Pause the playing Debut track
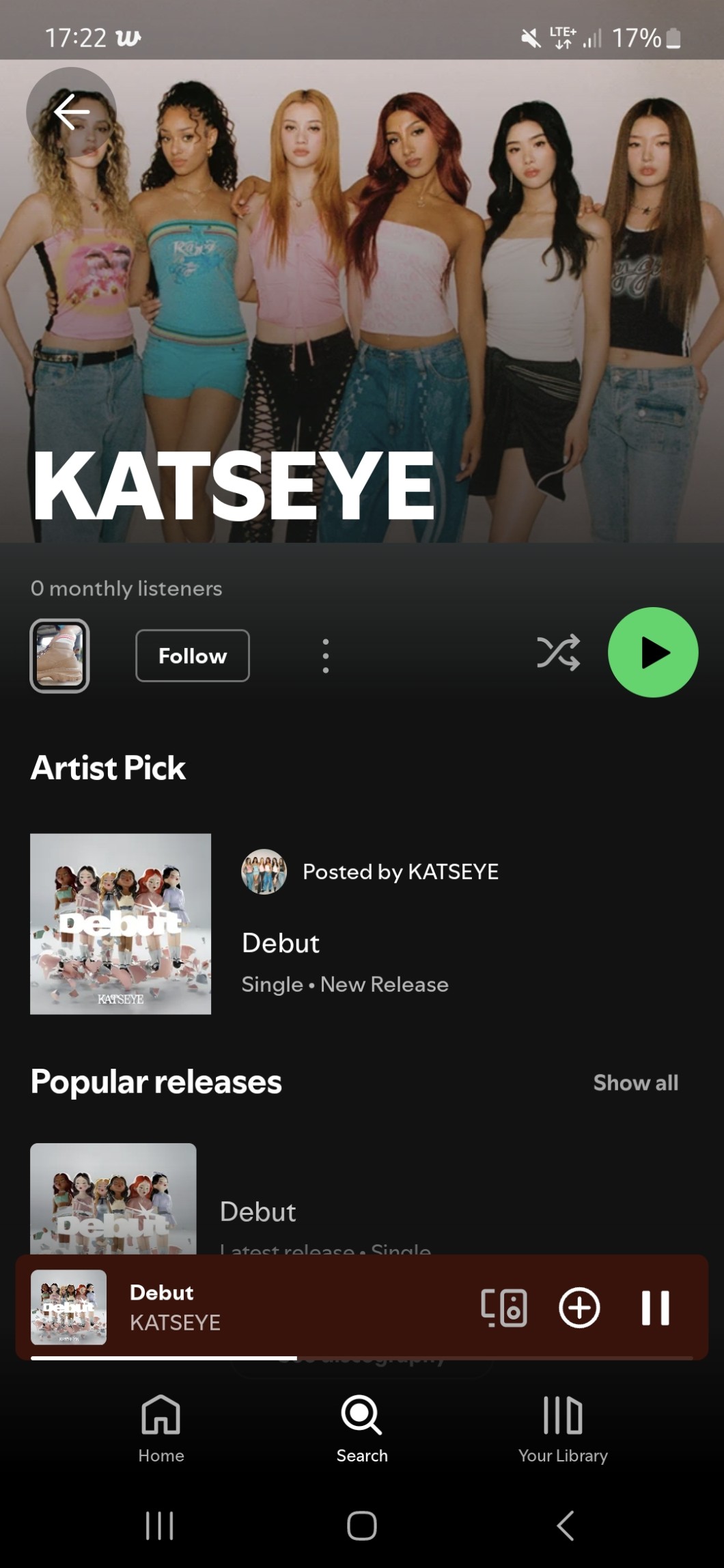Screen dimensions: 724x1568 click(655, 1308)
